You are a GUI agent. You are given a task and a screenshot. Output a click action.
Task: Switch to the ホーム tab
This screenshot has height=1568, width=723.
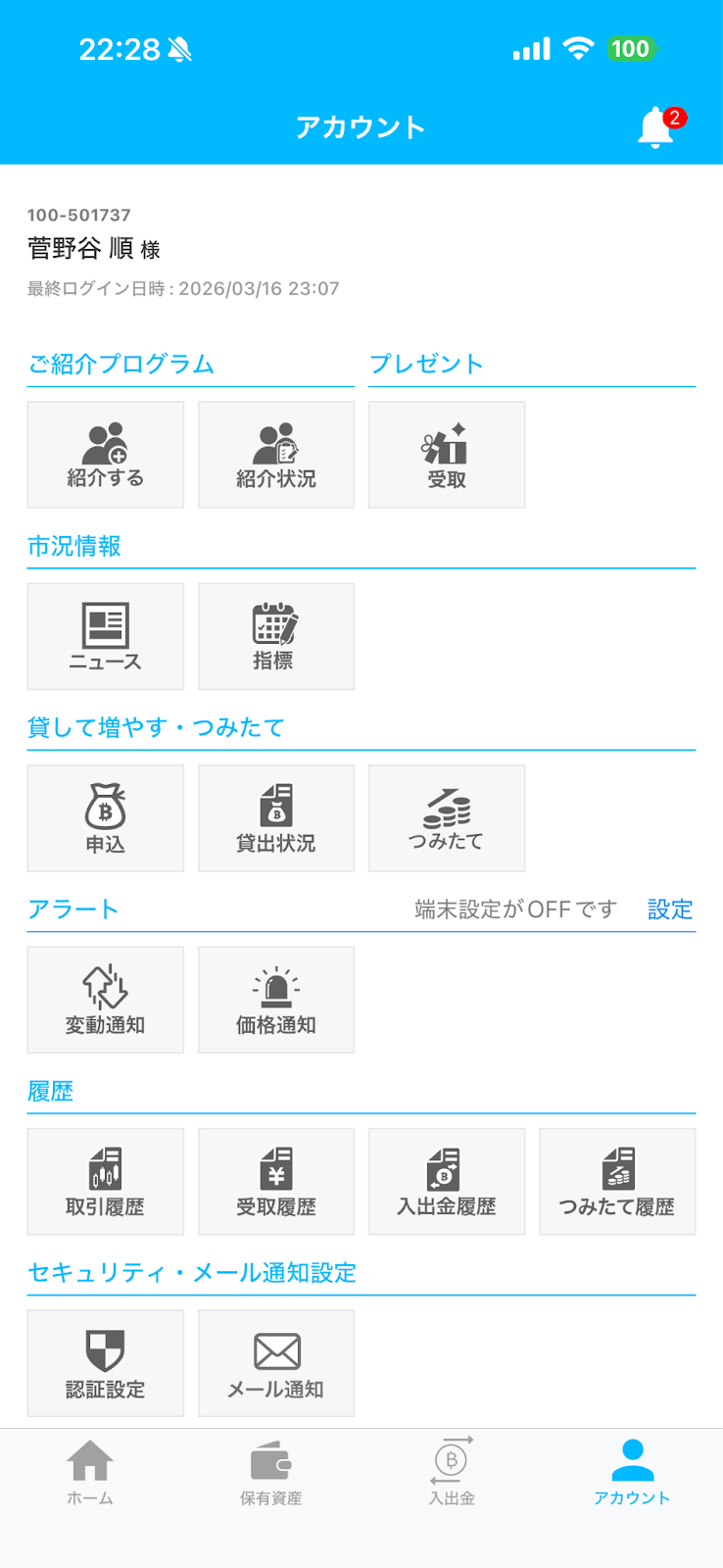click(x=90, y=1472)
